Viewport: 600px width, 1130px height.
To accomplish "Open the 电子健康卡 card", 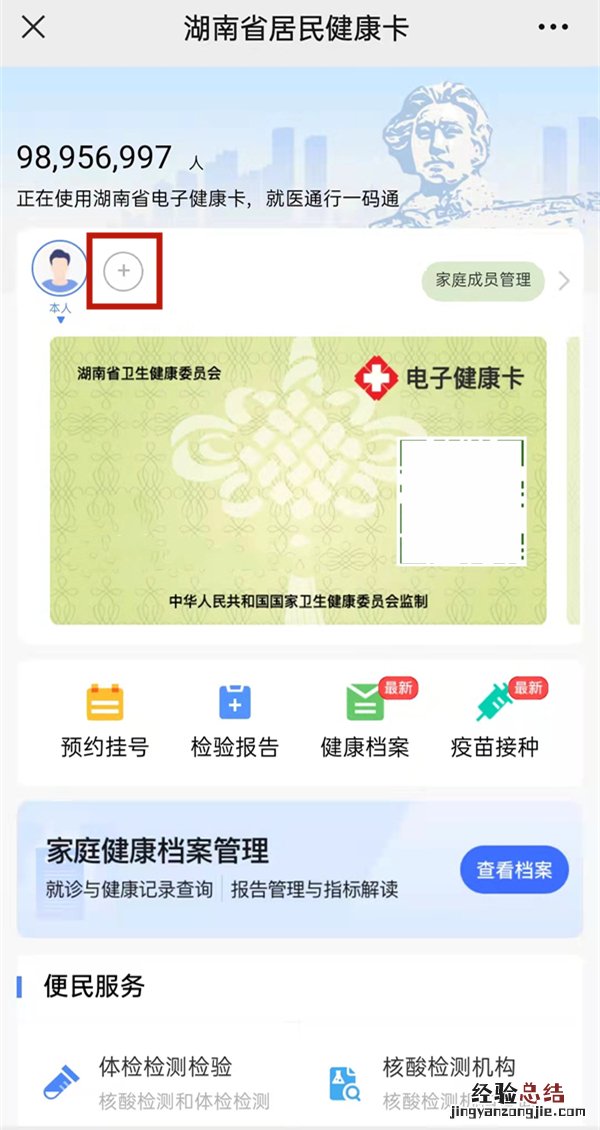I will pos(298,480).
